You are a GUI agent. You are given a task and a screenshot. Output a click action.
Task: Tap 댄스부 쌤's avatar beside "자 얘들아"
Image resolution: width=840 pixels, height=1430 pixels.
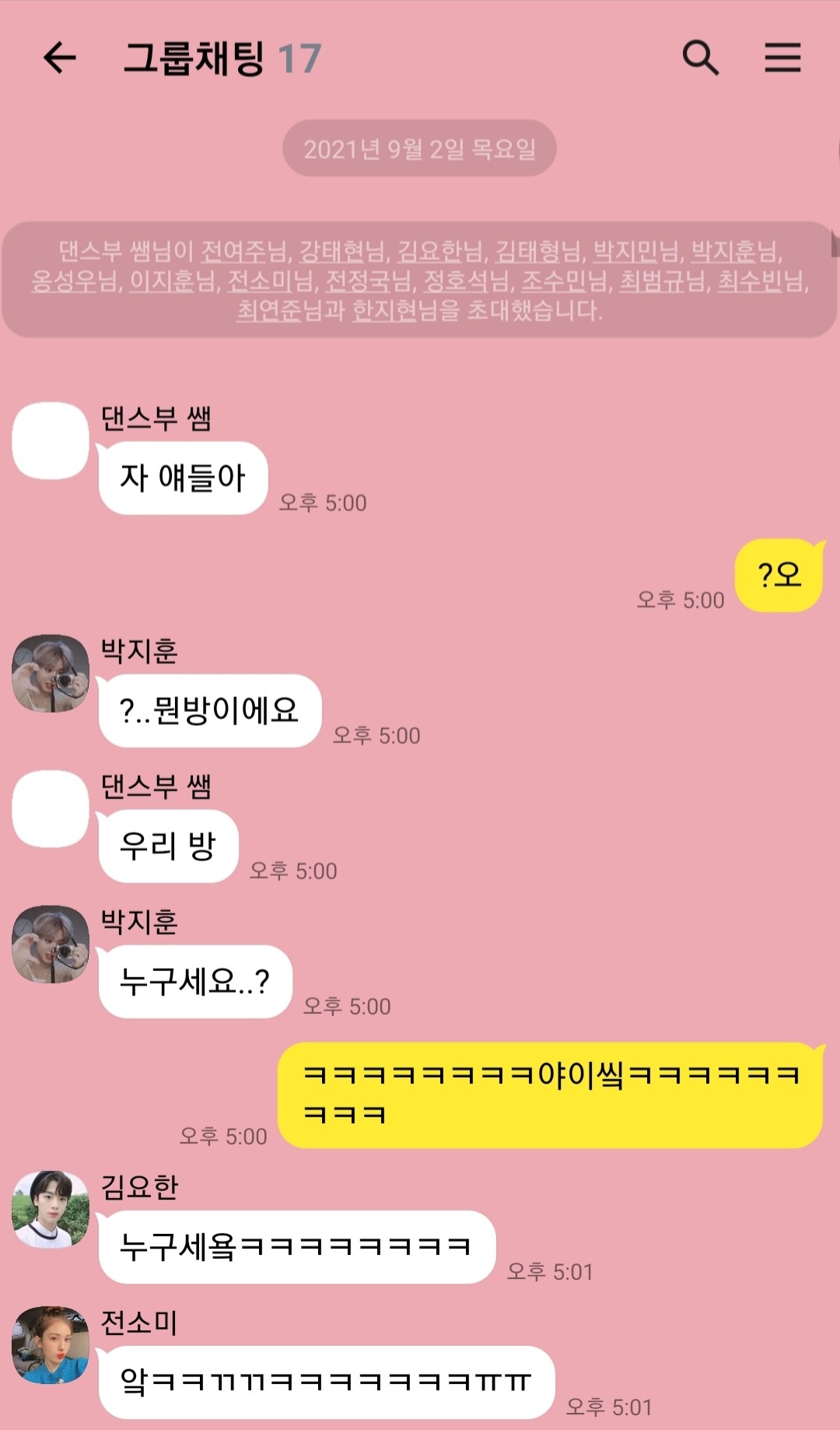point(51,440)
